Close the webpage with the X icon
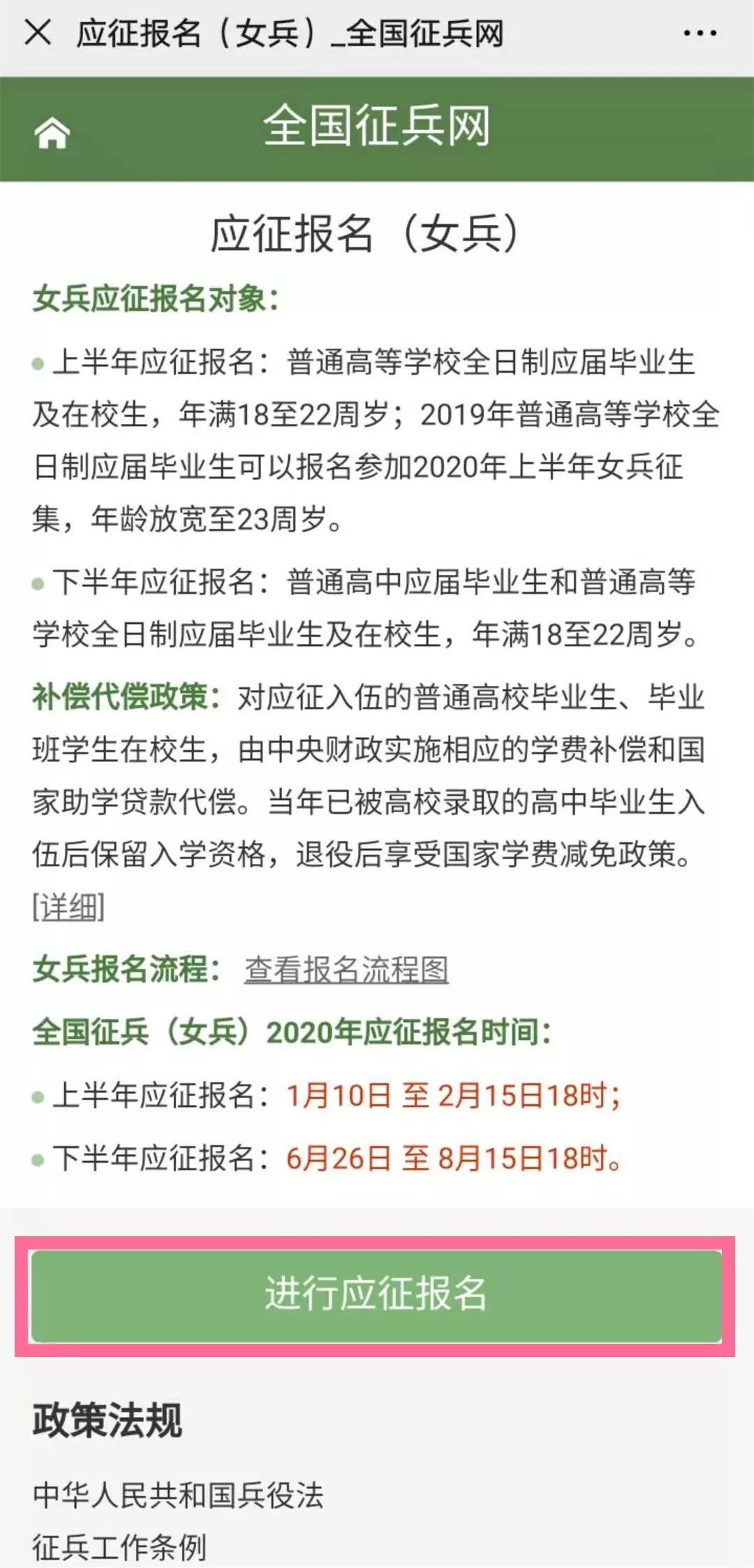This screenshot has width=754, height=1568. pyautogui.click(x=38, y=33)
